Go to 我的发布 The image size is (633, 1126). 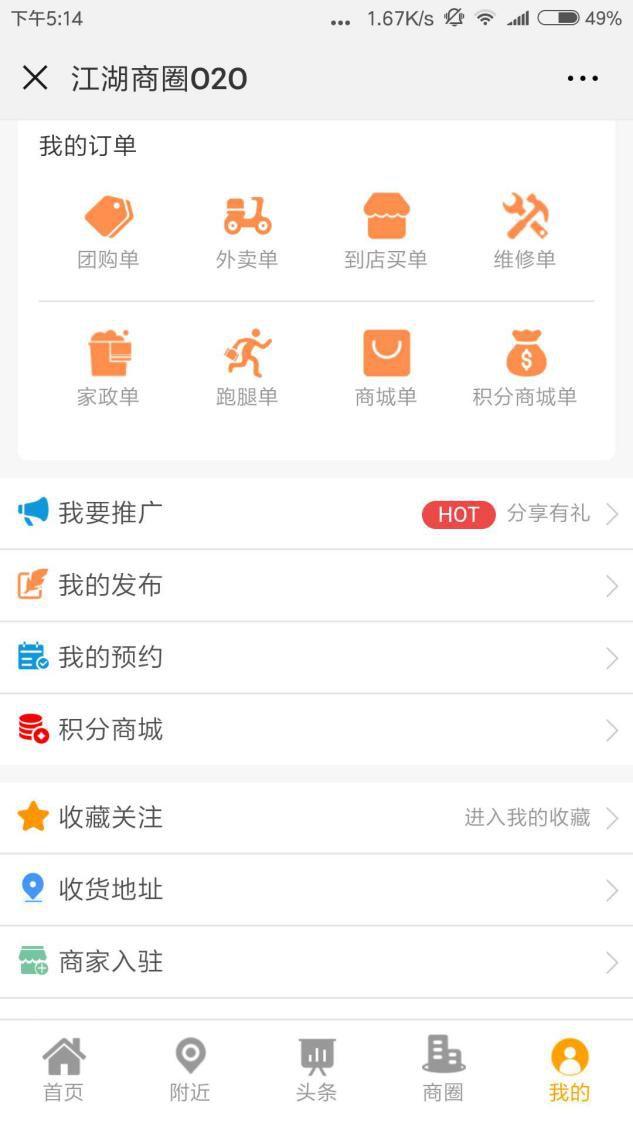pos(316,586)
